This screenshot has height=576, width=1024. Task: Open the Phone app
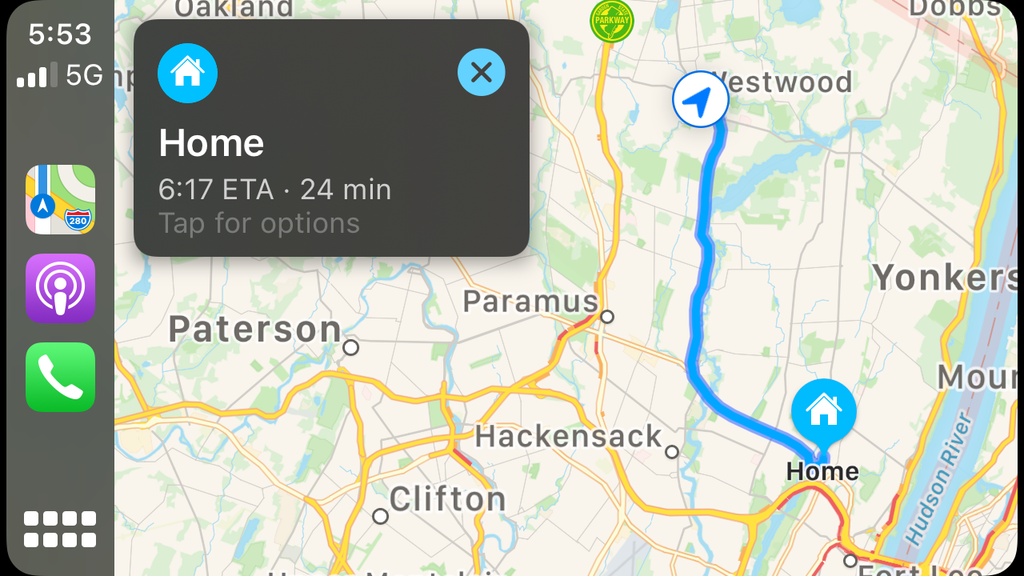tap(60, 377)
